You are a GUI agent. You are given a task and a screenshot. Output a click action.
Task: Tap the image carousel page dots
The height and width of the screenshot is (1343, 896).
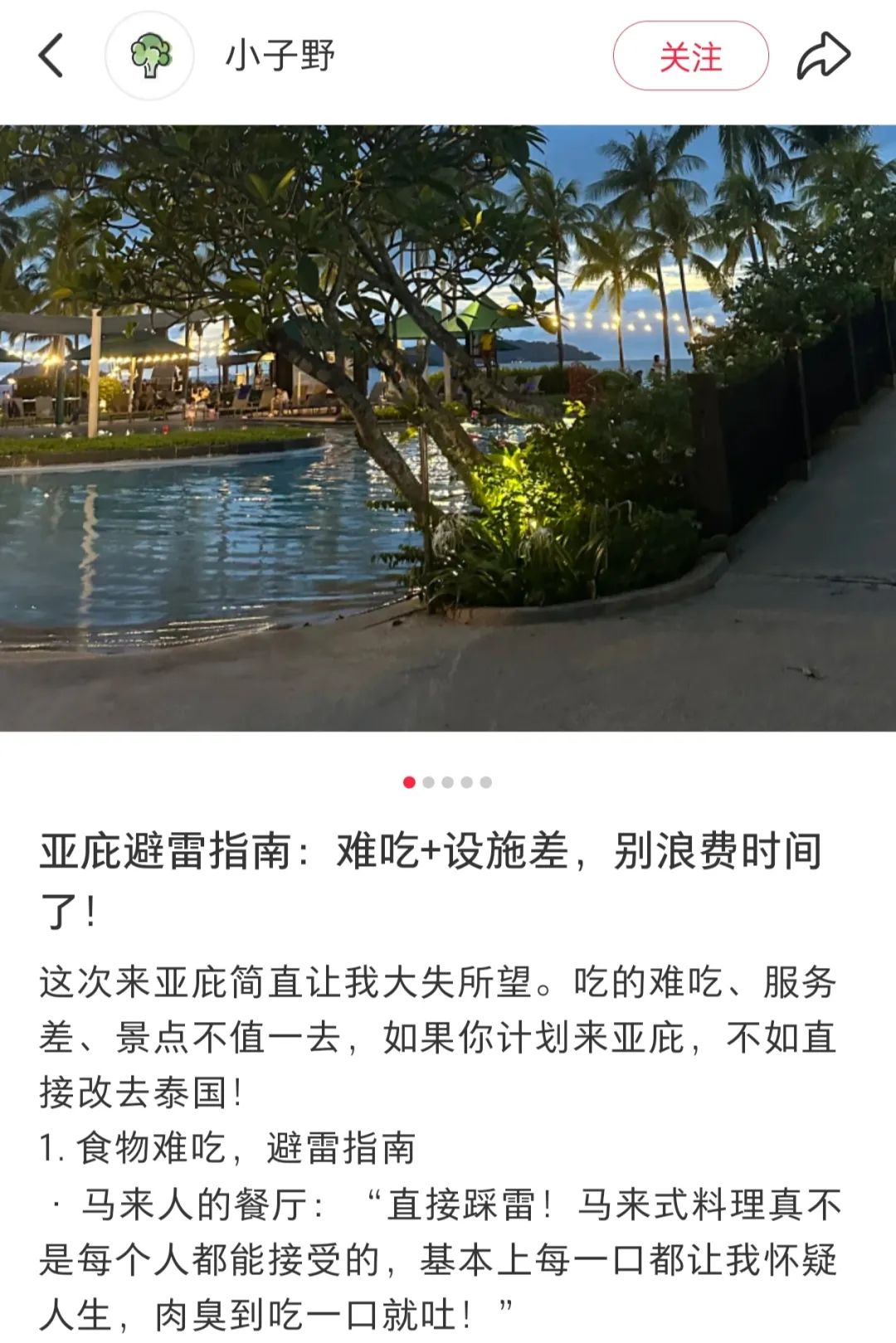[x=447, y=782]
